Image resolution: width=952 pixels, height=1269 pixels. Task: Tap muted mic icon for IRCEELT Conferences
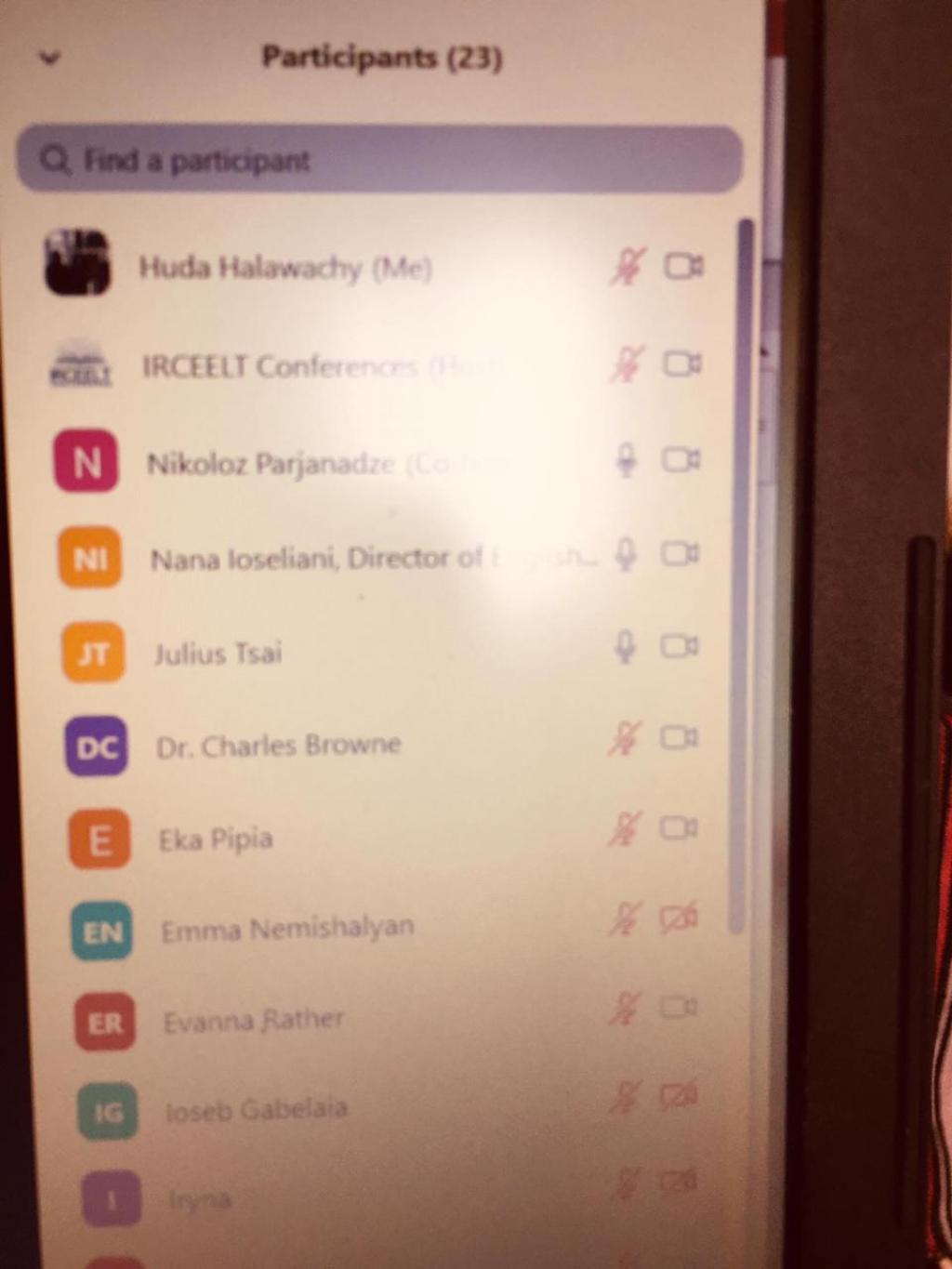[628, 364]
